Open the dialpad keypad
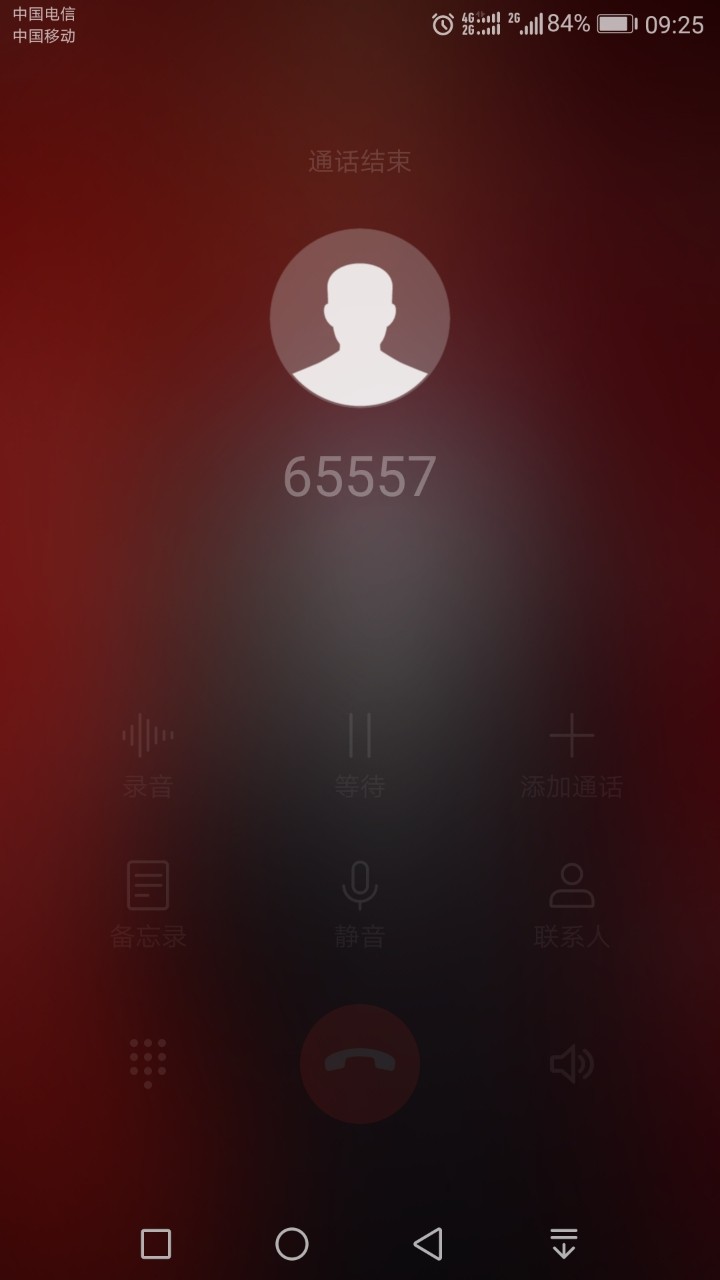This screenshot has width=720, height=1280. point(147,1063)
